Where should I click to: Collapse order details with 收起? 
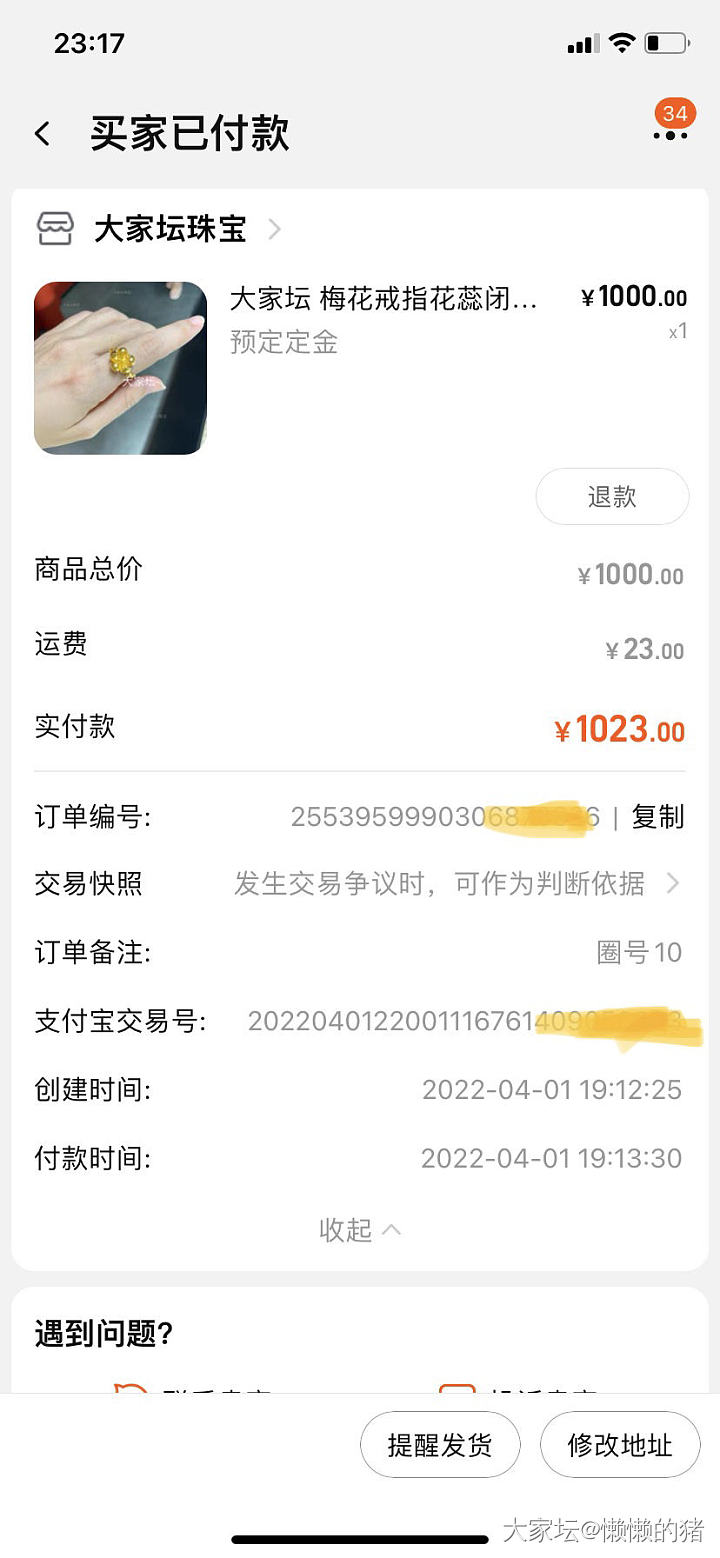click(x=360, y=1229)
